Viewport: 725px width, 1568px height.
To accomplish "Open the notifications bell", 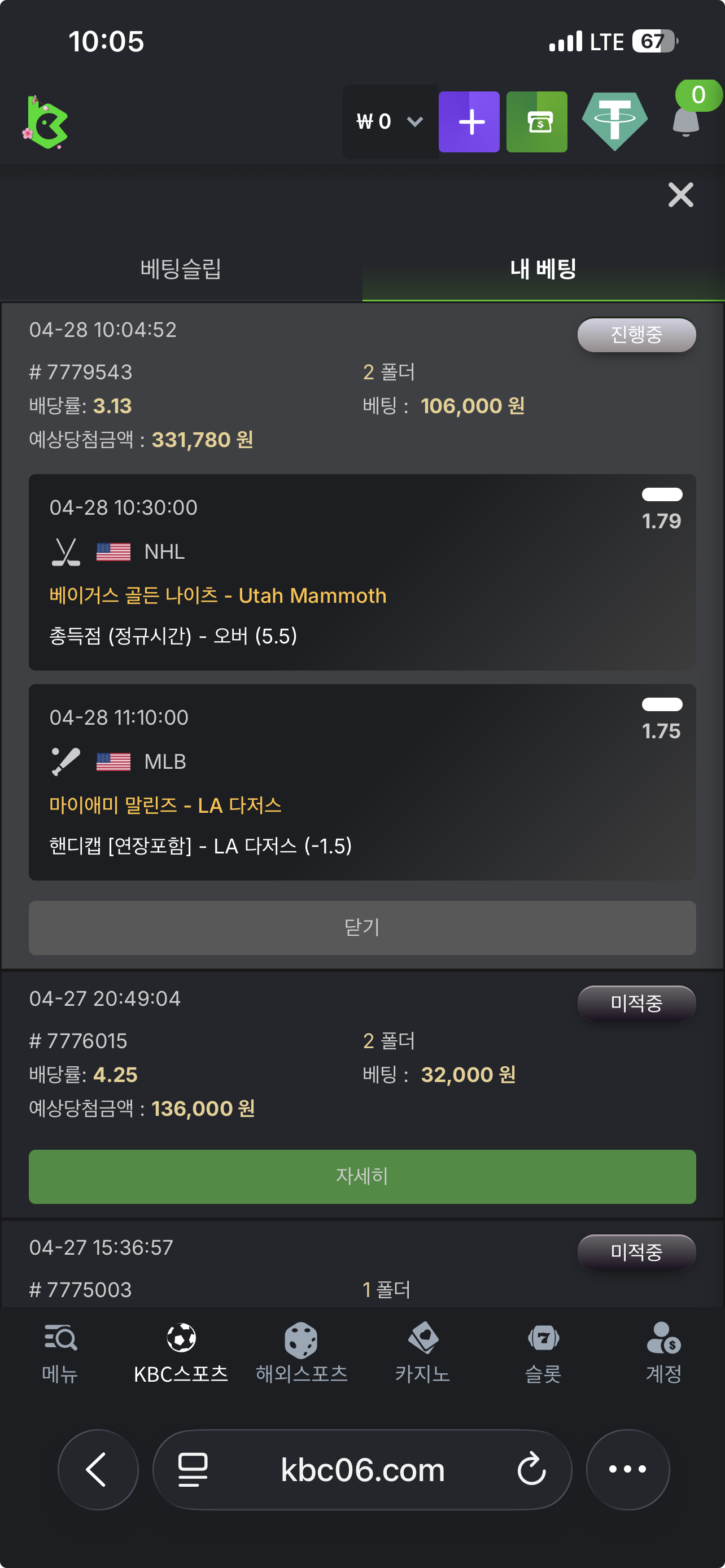I will click(x=685, y=121).
